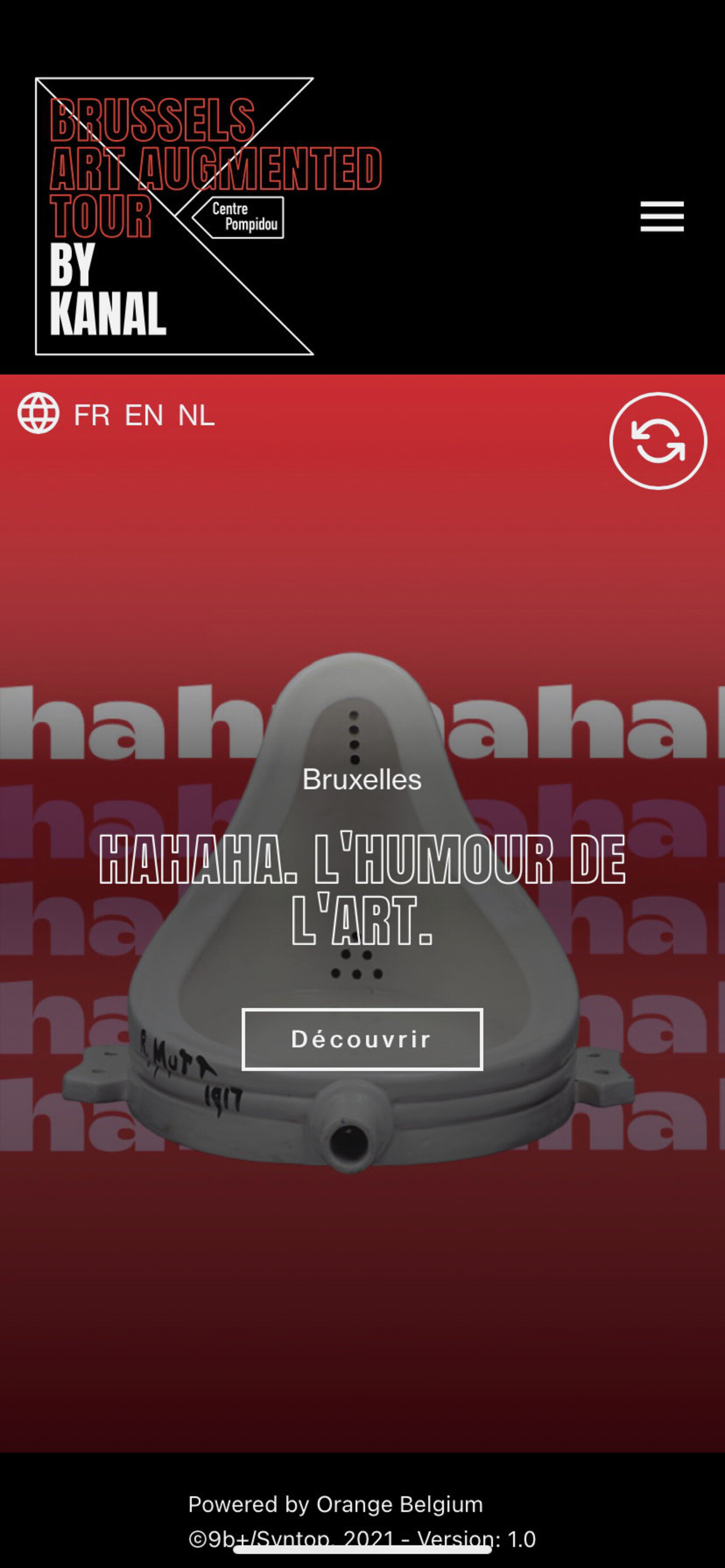Image resolution: width=725 pixels, height=1568 pixels.
Task: Switch language to NL
Action: coord(196,415)
